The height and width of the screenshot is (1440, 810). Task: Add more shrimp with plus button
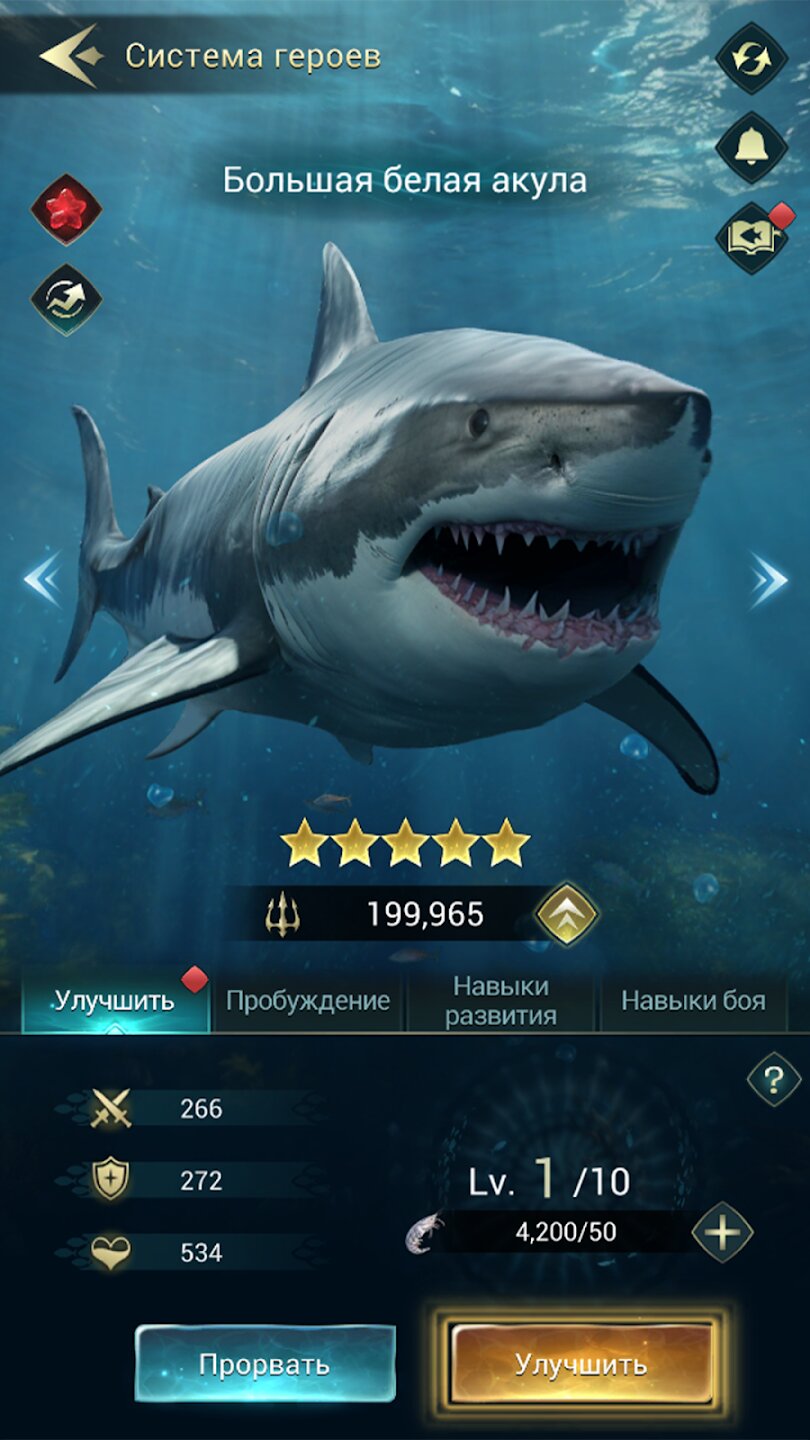point(722,1232)
